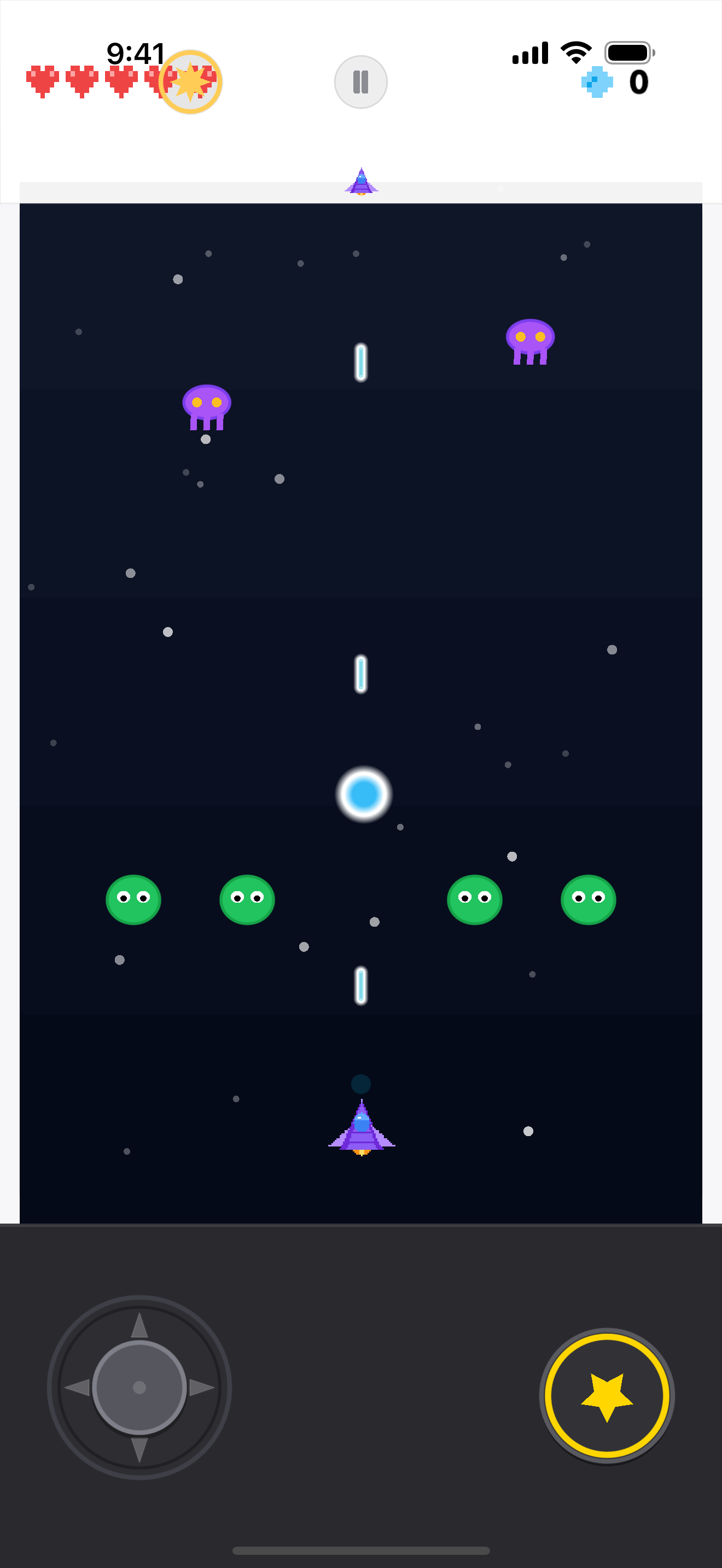
Task: Tap the up arrow on the joystick
Action: [x=139, y=1325]
